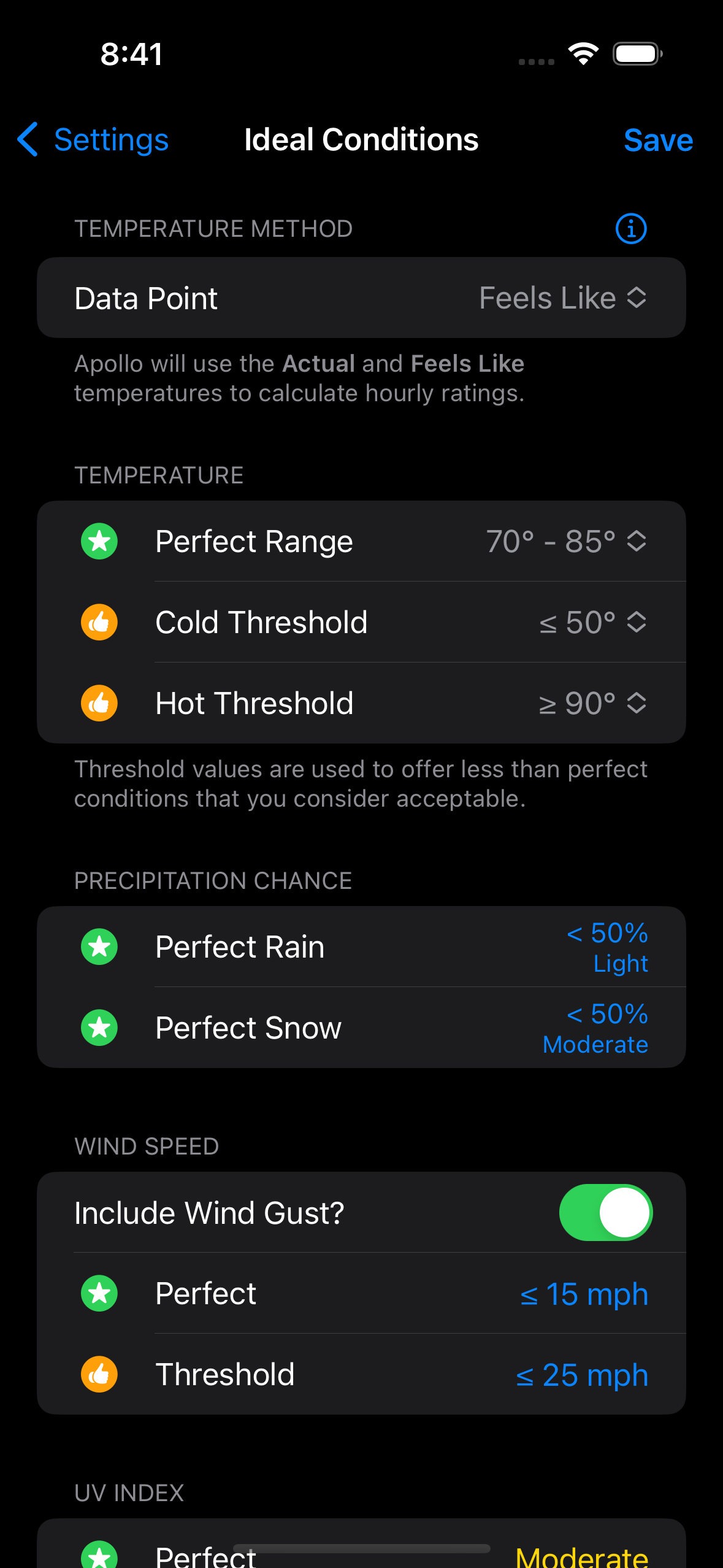Edit Perfect wind speed of 15 mph
The height and width of the screenshot is (1568, 723).
pyautogui.click(x=584, y=1294)
